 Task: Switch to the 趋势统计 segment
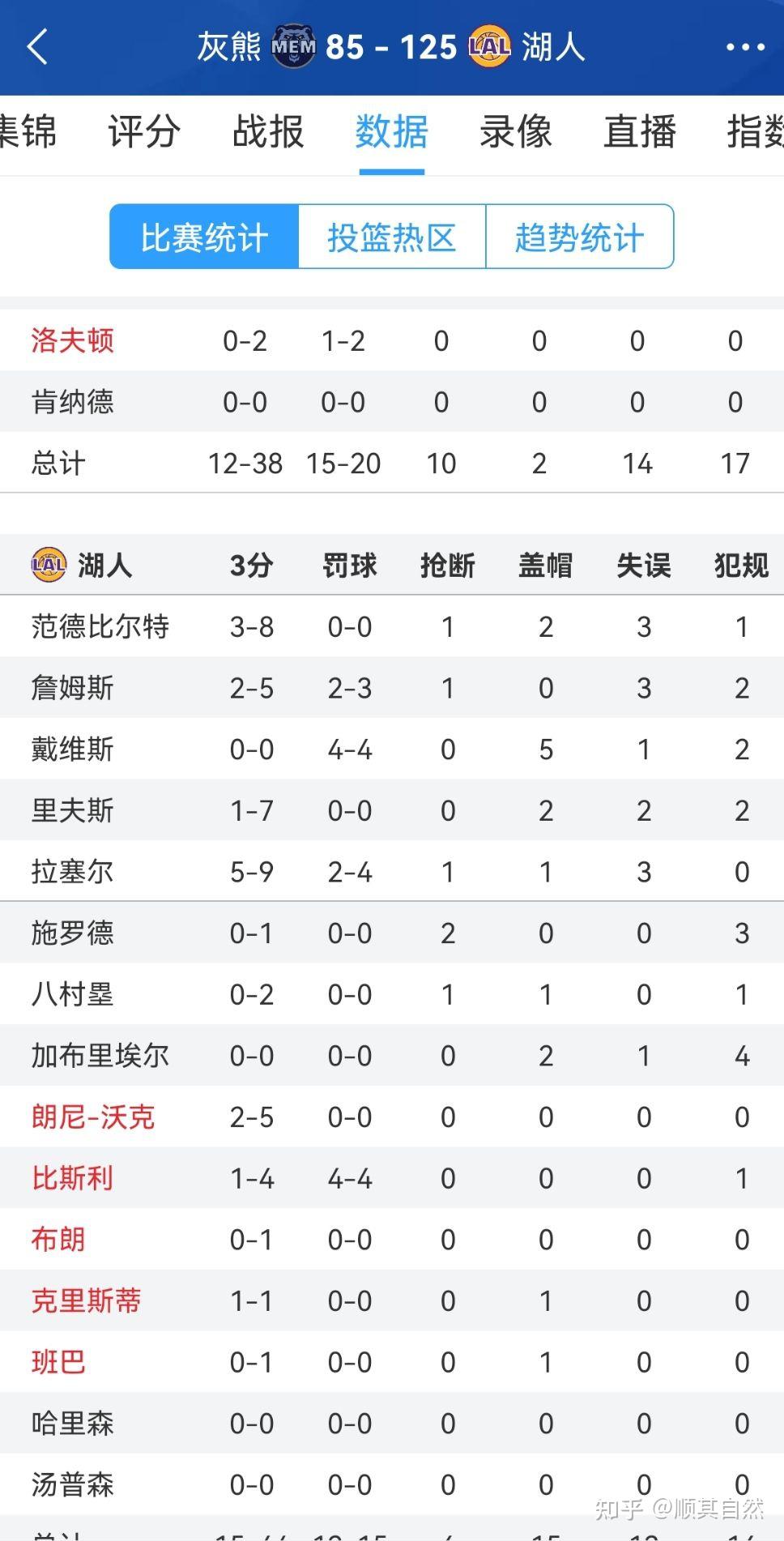[x=579, y=237]
